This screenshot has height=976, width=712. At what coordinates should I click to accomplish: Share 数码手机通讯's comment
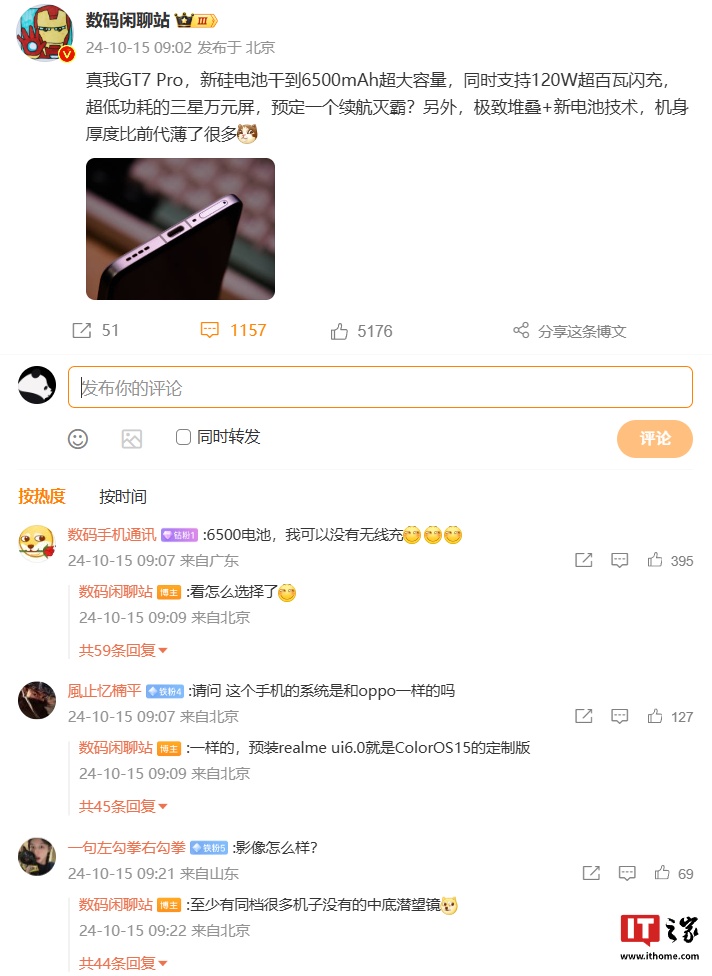pos(584,561)
